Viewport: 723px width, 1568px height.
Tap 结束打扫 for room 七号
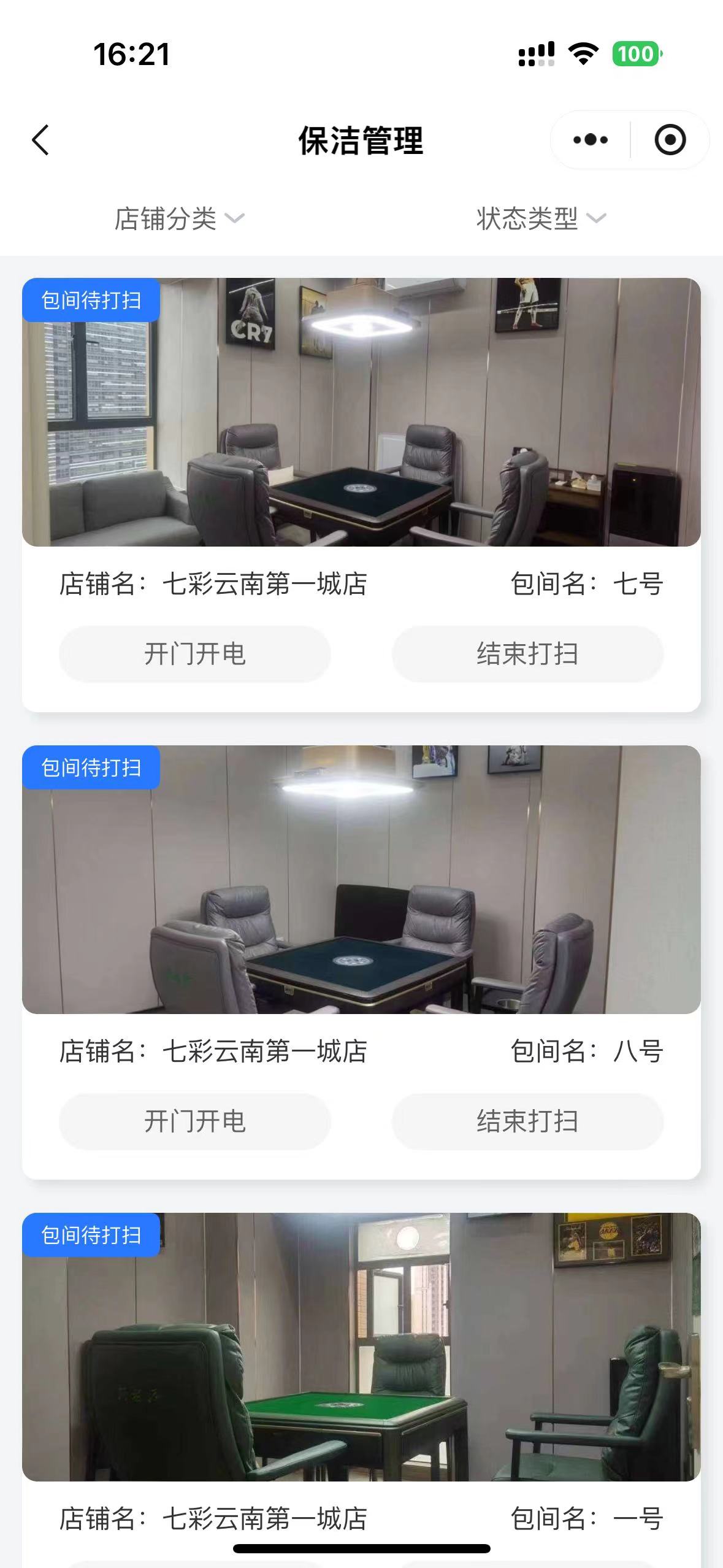click(527, 654)
